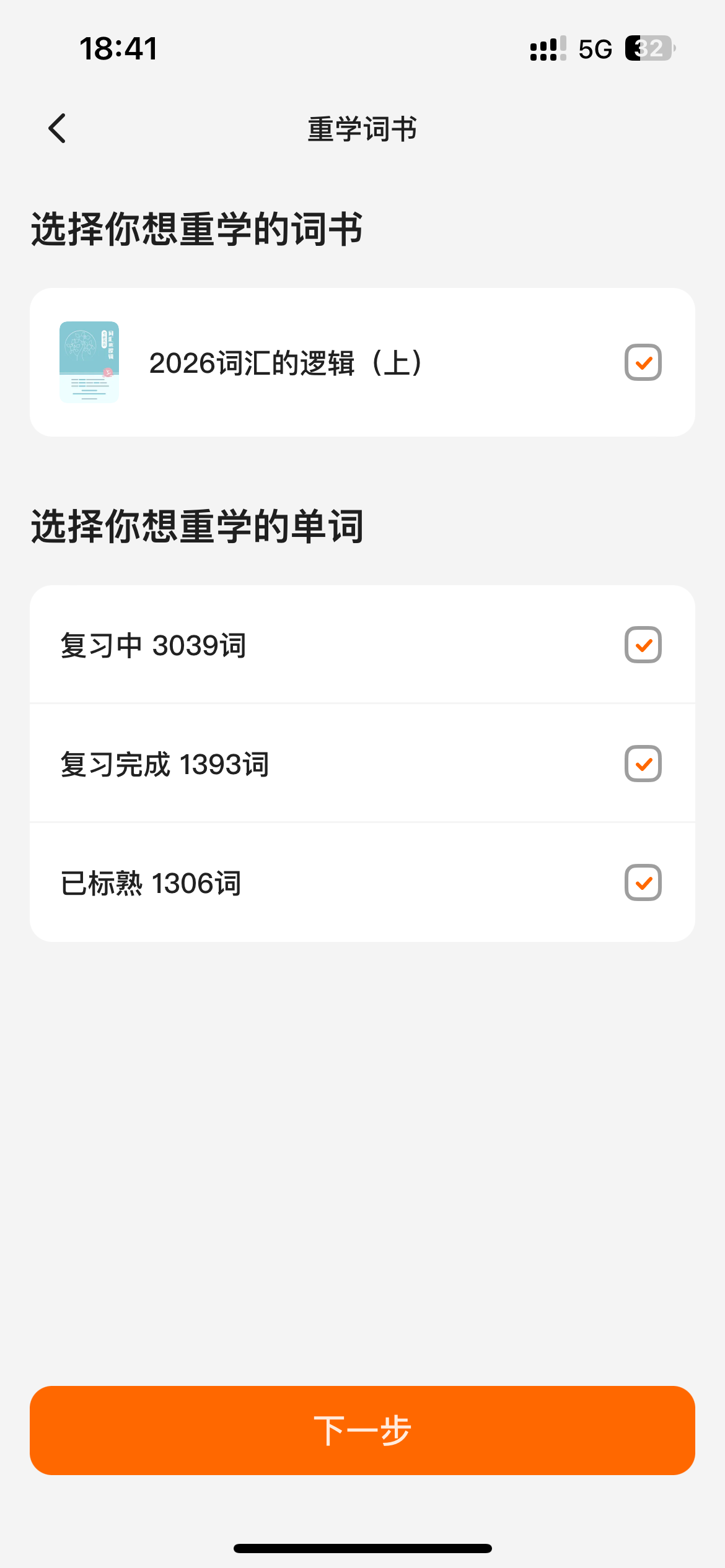725x1568 pixels.
Task: Untick 已标熟 1306词 checkbox
Action: [643, 882]
